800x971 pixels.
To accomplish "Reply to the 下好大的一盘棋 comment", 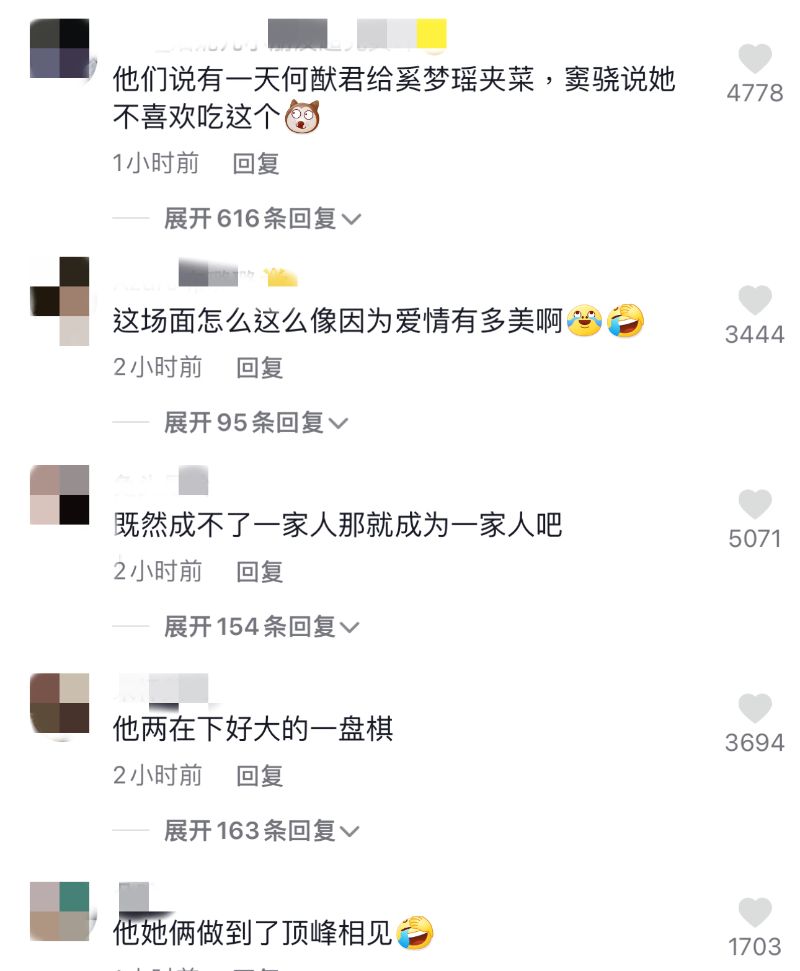I will (x=259, y=776).
